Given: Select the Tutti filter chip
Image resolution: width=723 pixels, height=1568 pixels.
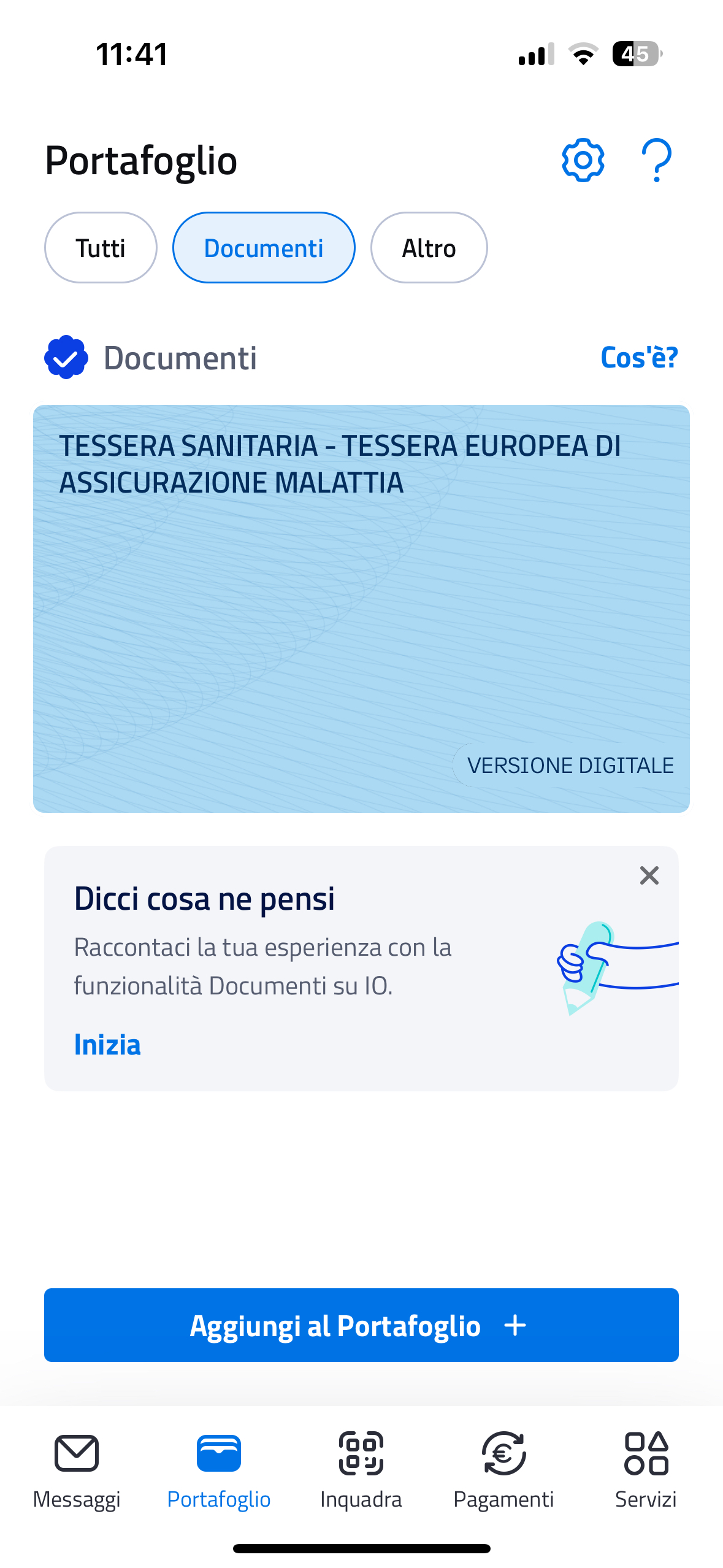Looking at the screenshot, I should 101,248.
